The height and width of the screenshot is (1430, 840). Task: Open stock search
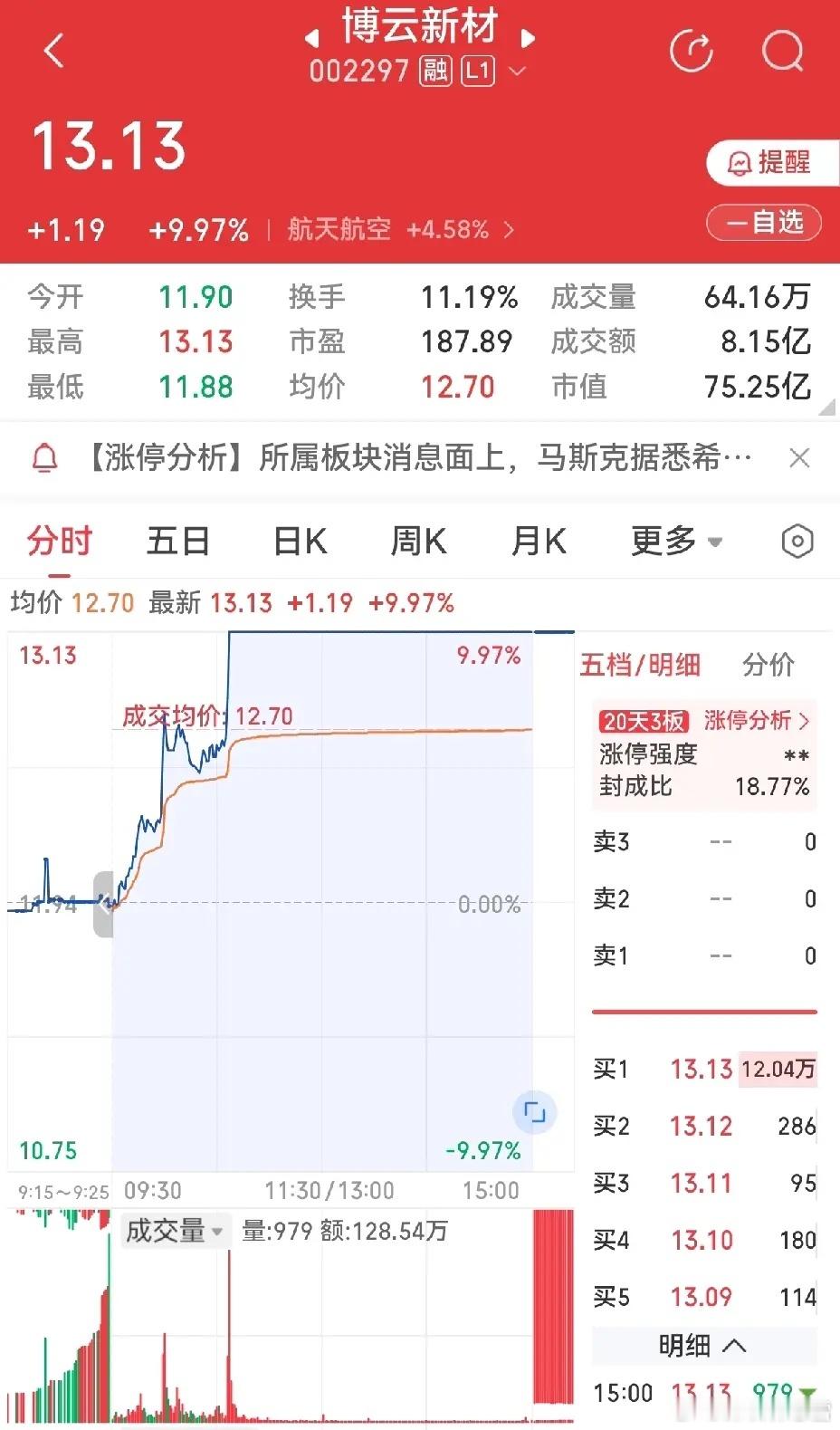coord(782,50)
